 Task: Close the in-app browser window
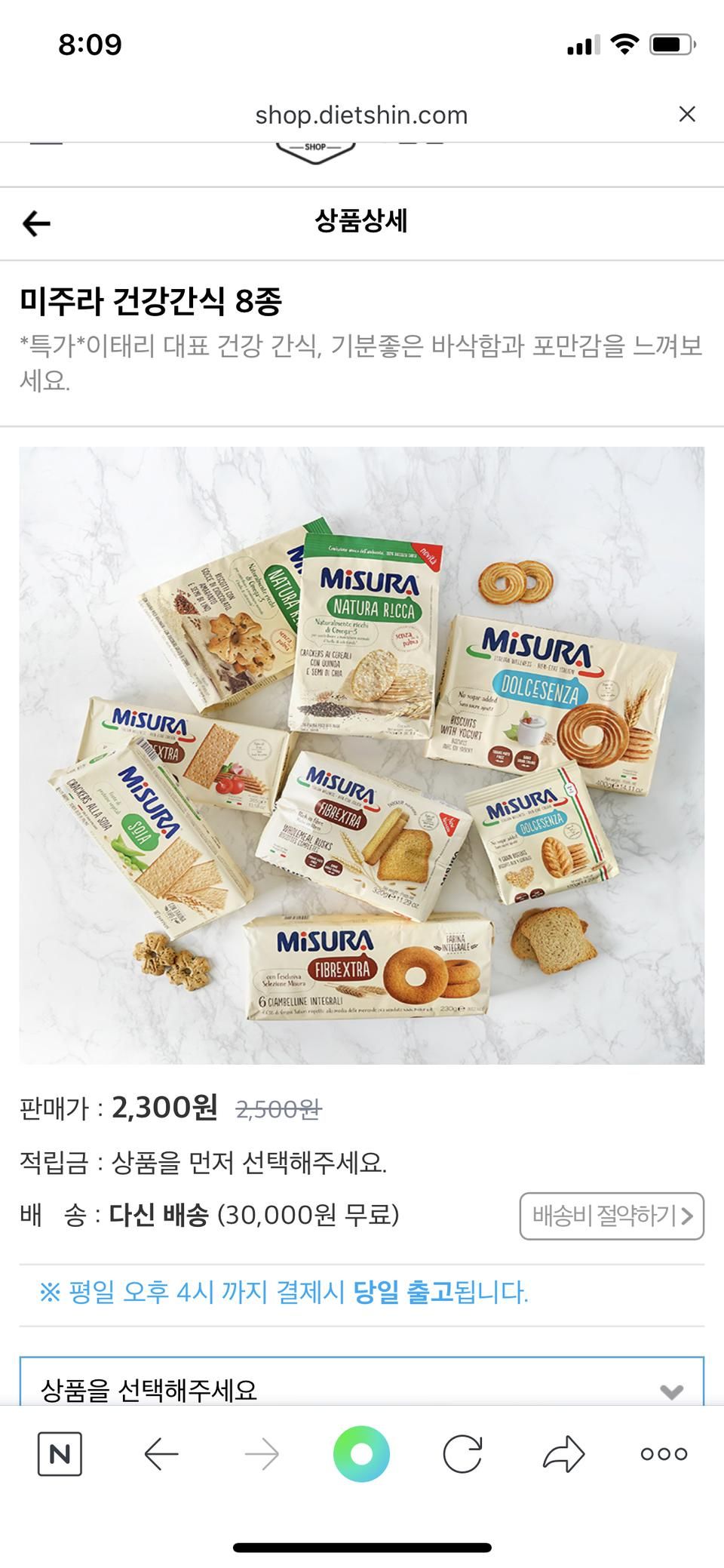(686, 114)
